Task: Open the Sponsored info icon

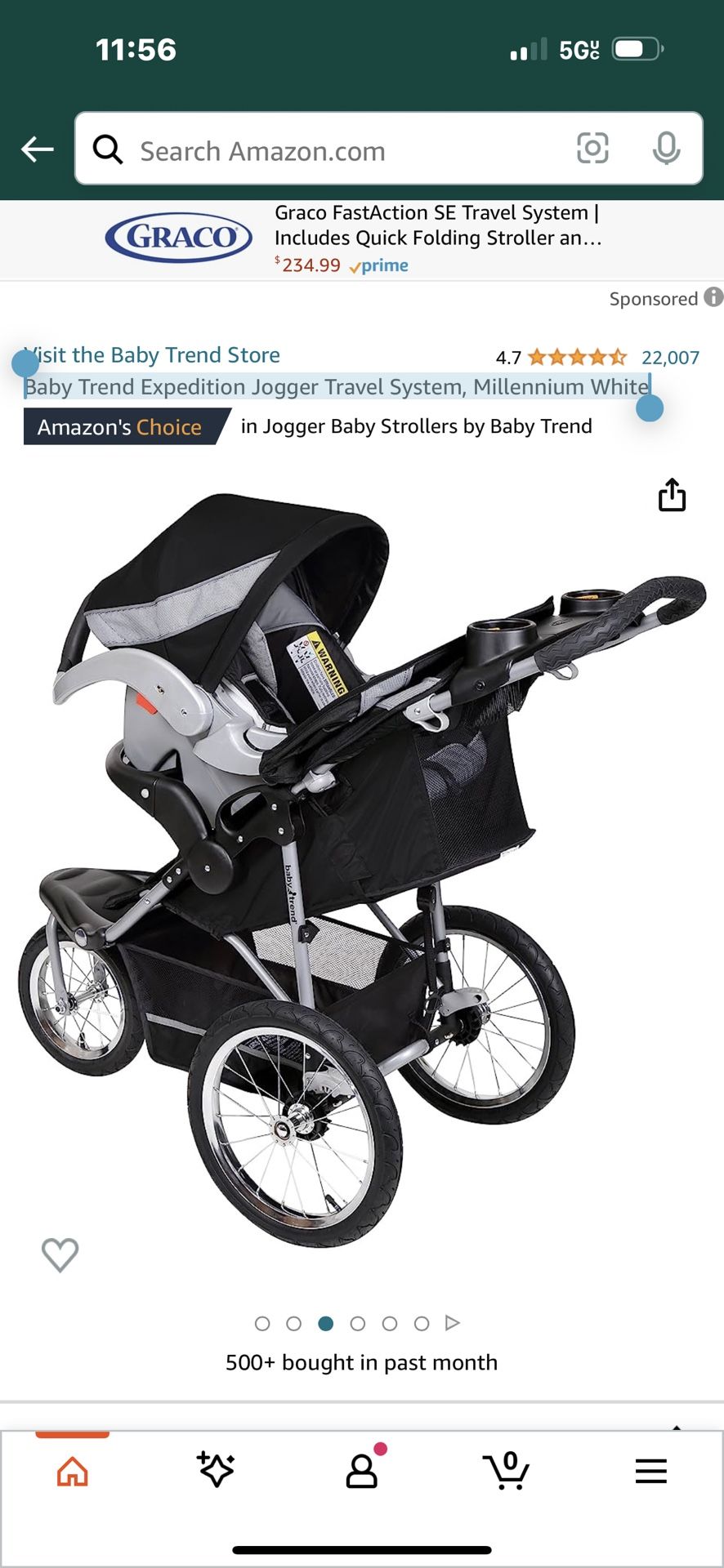Action: [713, 297]
